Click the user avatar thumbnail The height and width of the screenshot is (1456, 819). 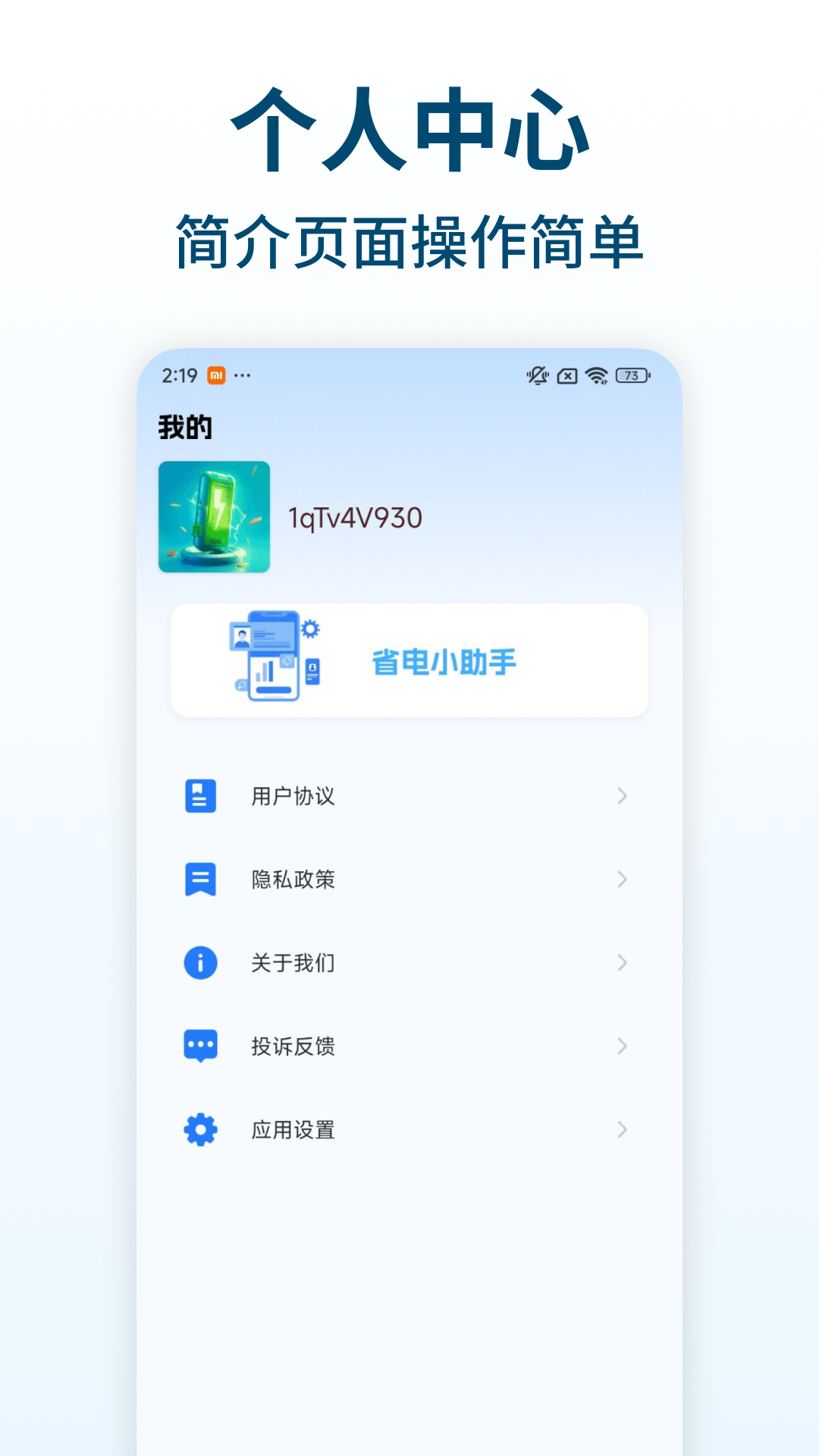214,517
